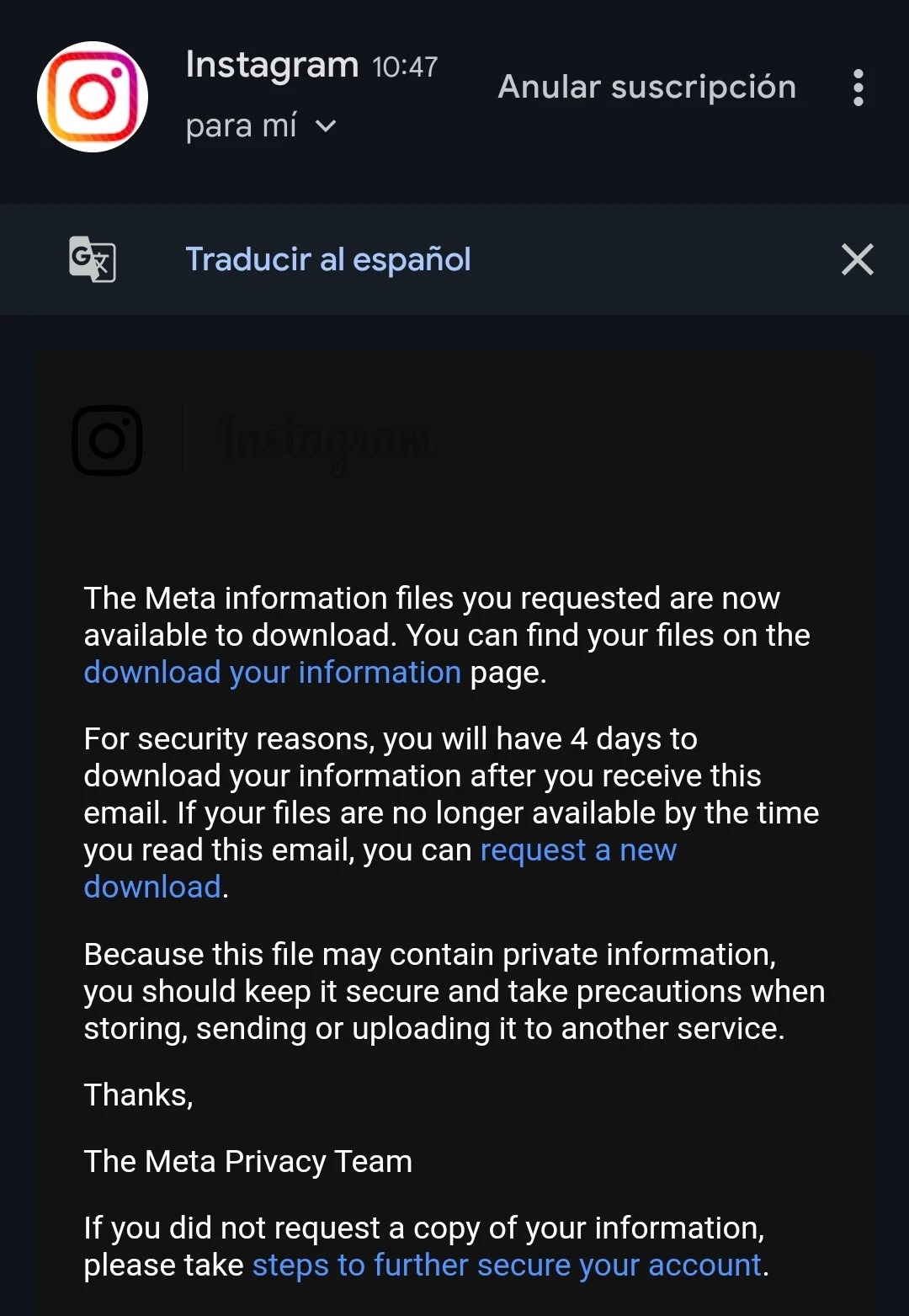Click the translate language icon in the banner
The height and width of the screenshot is (1316, 909).
tap(92, 258)
